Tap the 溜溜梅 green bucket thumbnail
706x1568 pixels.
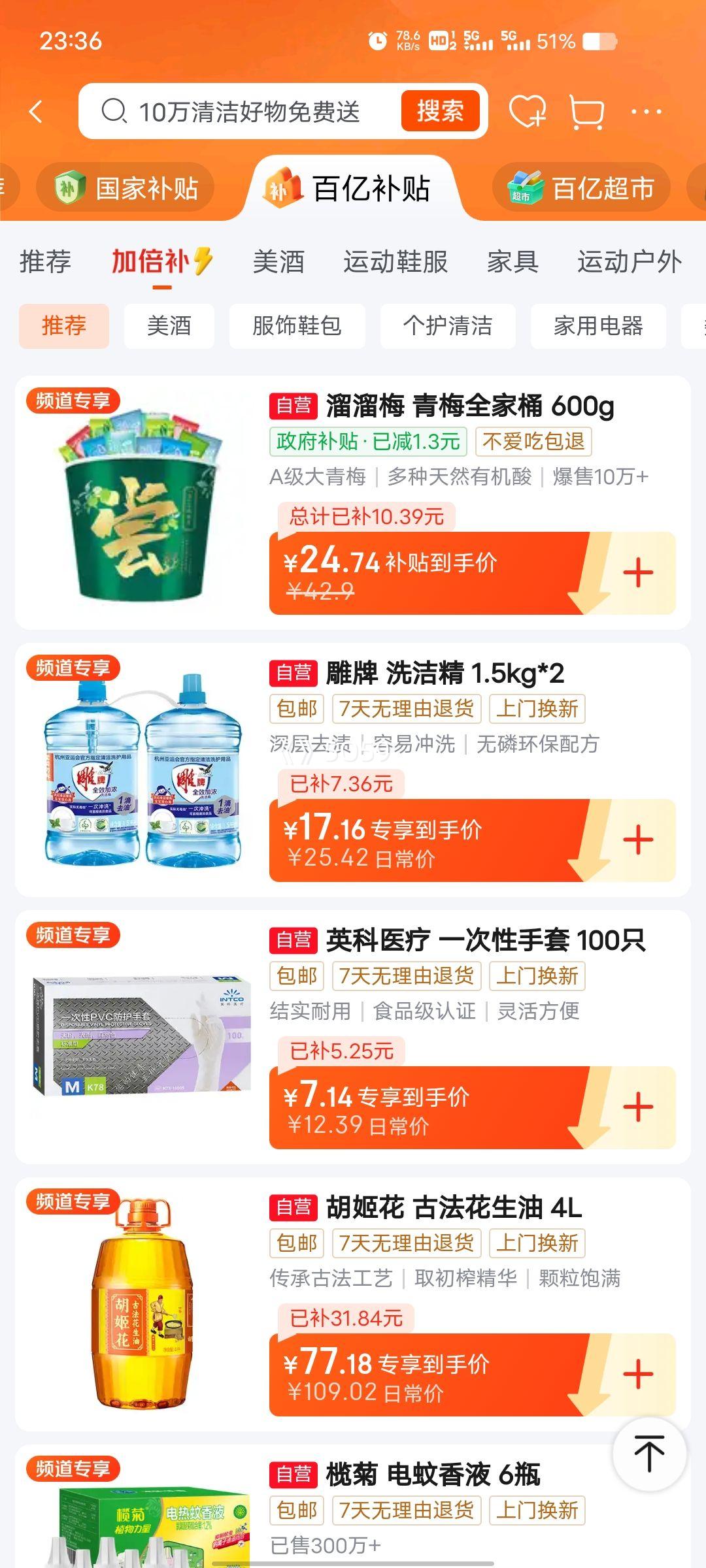(x=141, y=516)
